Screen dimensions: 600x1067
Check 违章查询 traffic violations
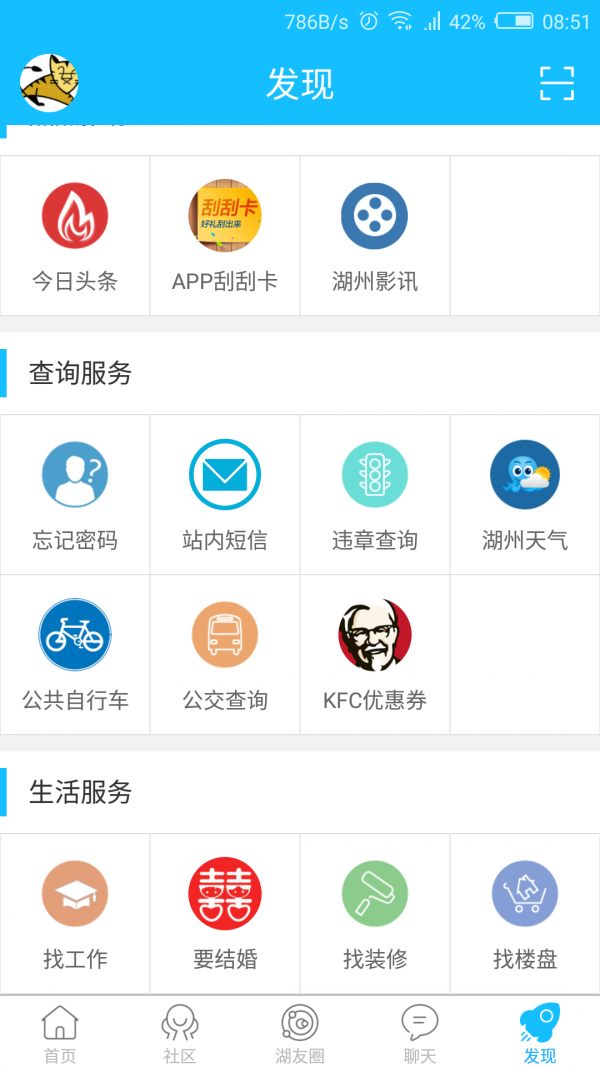[x=375, y=495]
